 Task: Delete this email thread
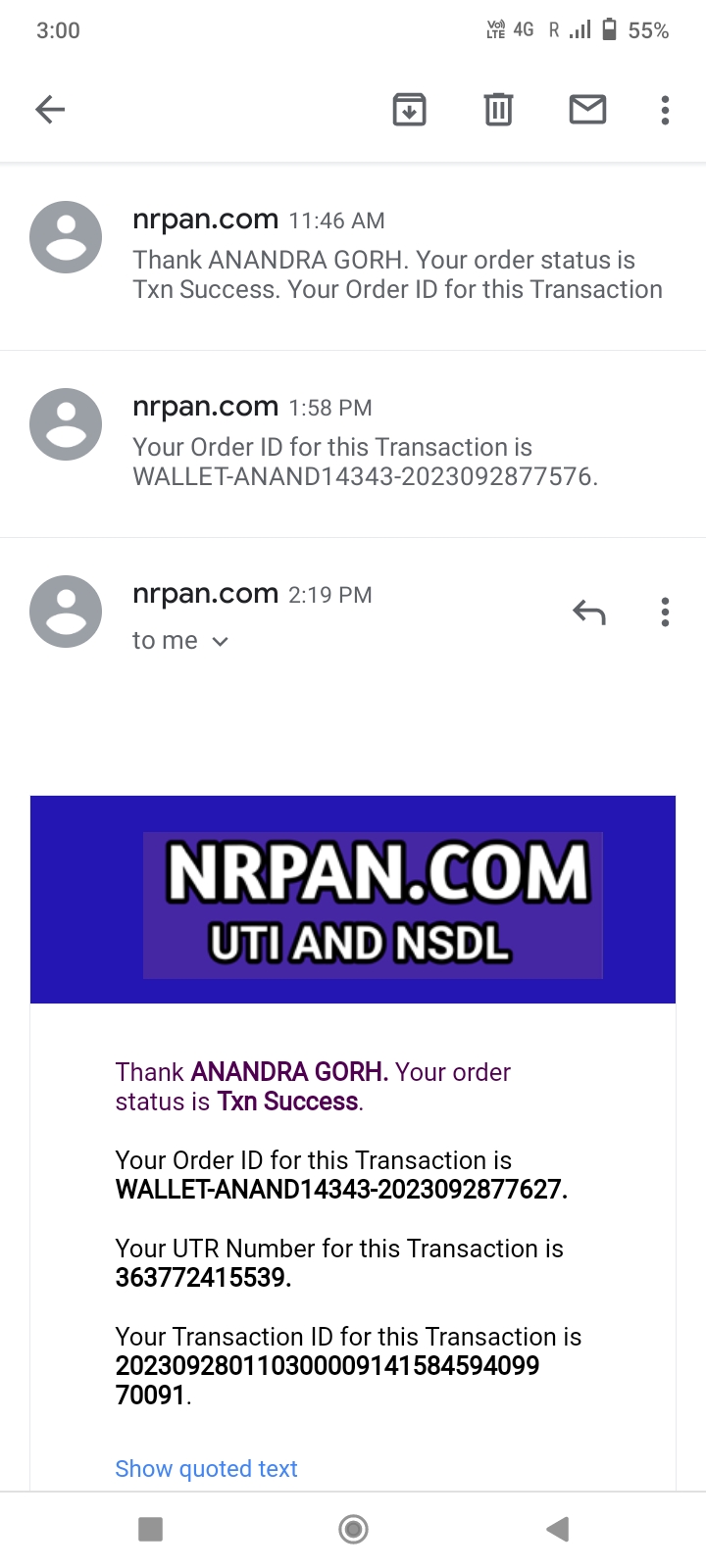498,109
